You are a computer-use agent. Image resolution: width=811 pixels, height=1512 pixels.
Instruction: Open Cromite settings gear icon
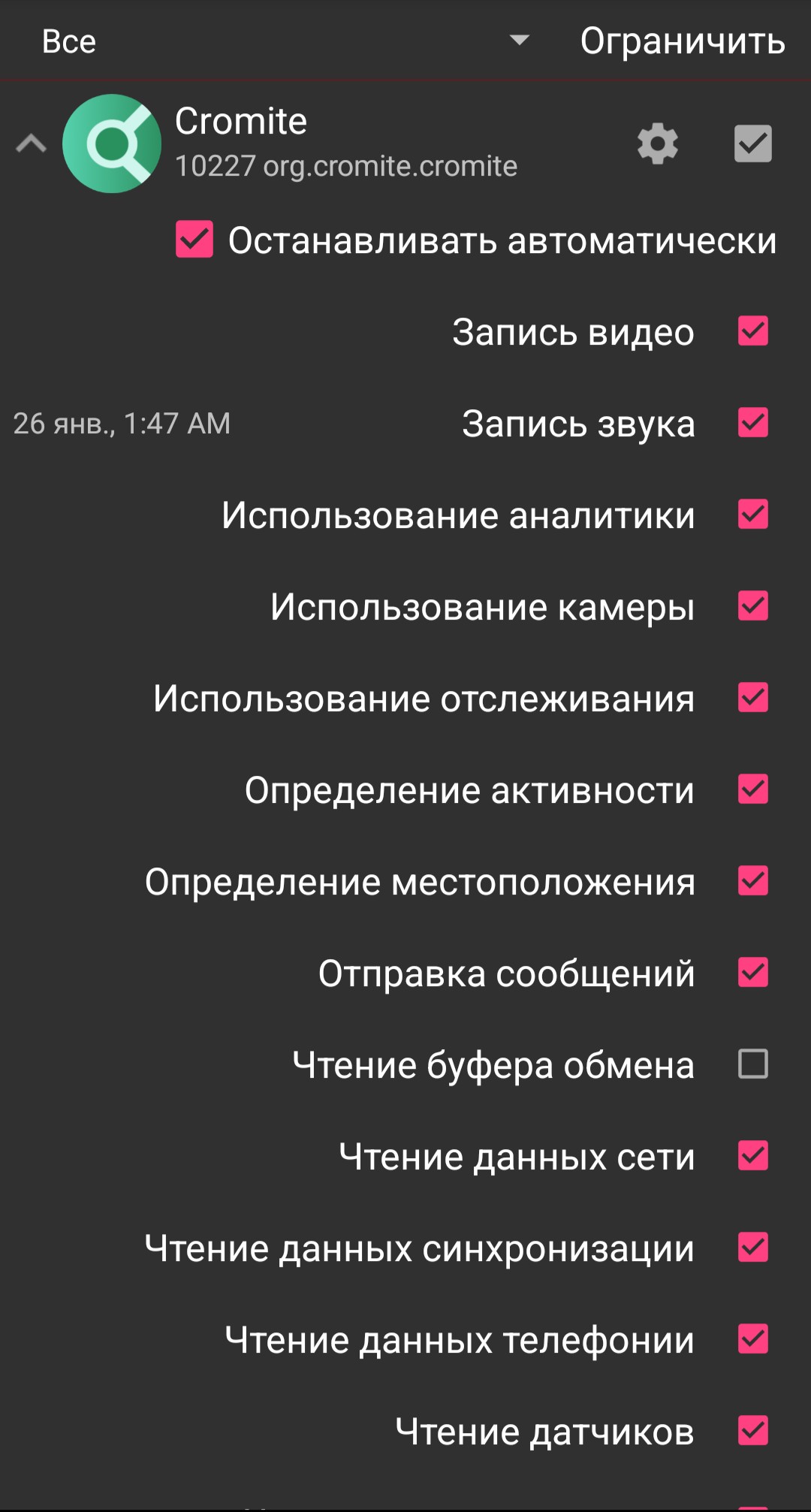coord(658,143)
